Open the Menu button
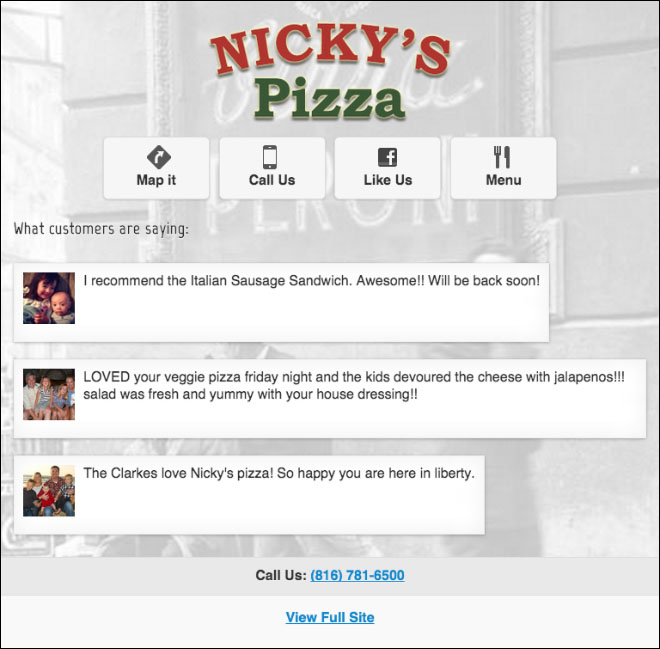Image resolution: width=660 pixels, height=649 pixels. click(x=503, y=168)
